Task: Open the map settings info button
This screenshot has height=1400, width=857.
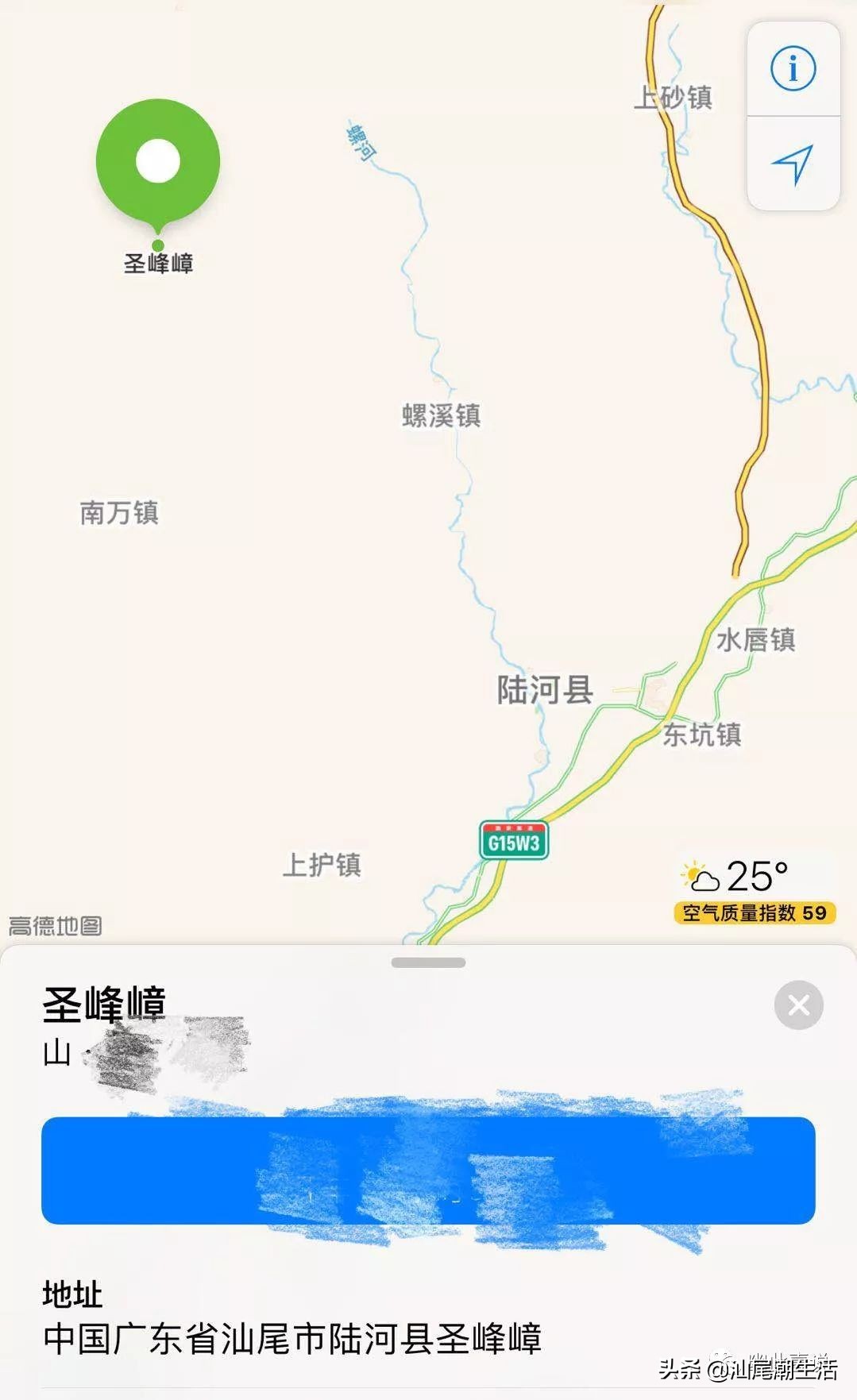Action: (x=792, y=69)
